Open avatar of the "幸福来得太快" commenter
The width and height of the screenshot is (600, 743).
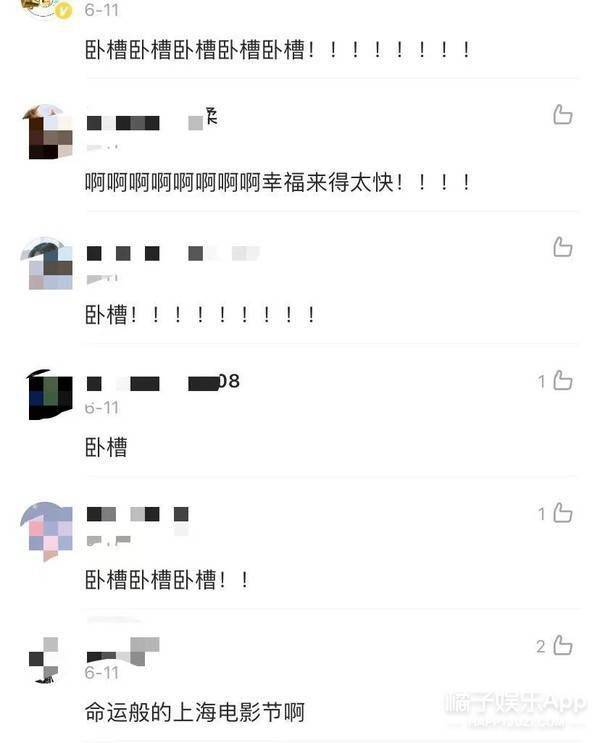47,131
